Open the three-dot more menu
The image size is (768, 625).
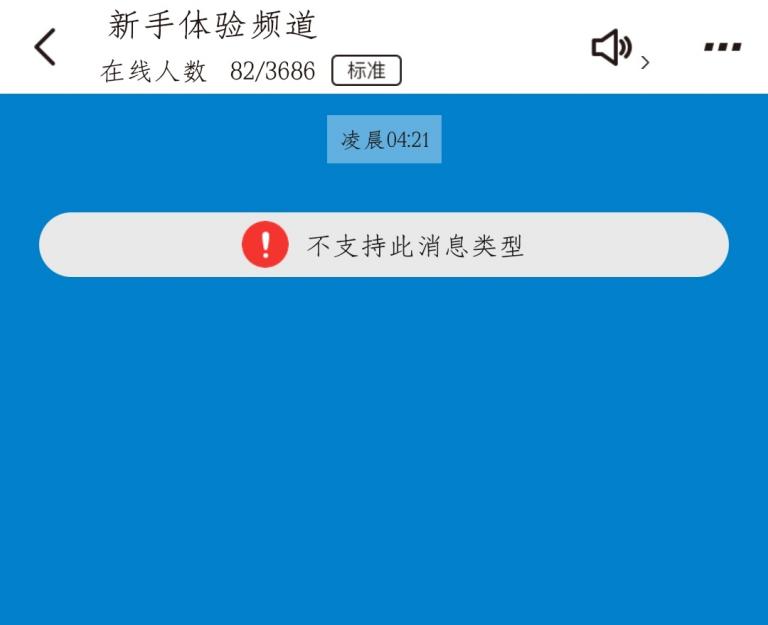click(722, 47)
